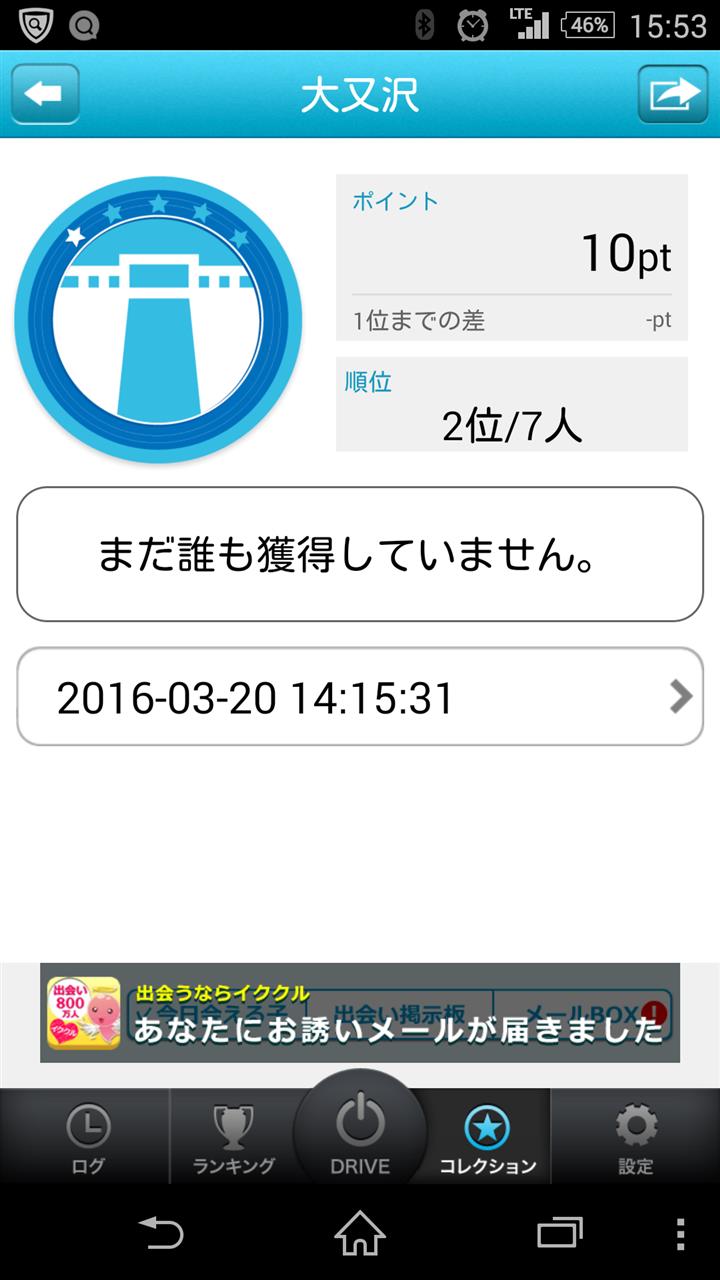Open the 設定 tab
This screenshot has height=1280, width=720.
635,1138
